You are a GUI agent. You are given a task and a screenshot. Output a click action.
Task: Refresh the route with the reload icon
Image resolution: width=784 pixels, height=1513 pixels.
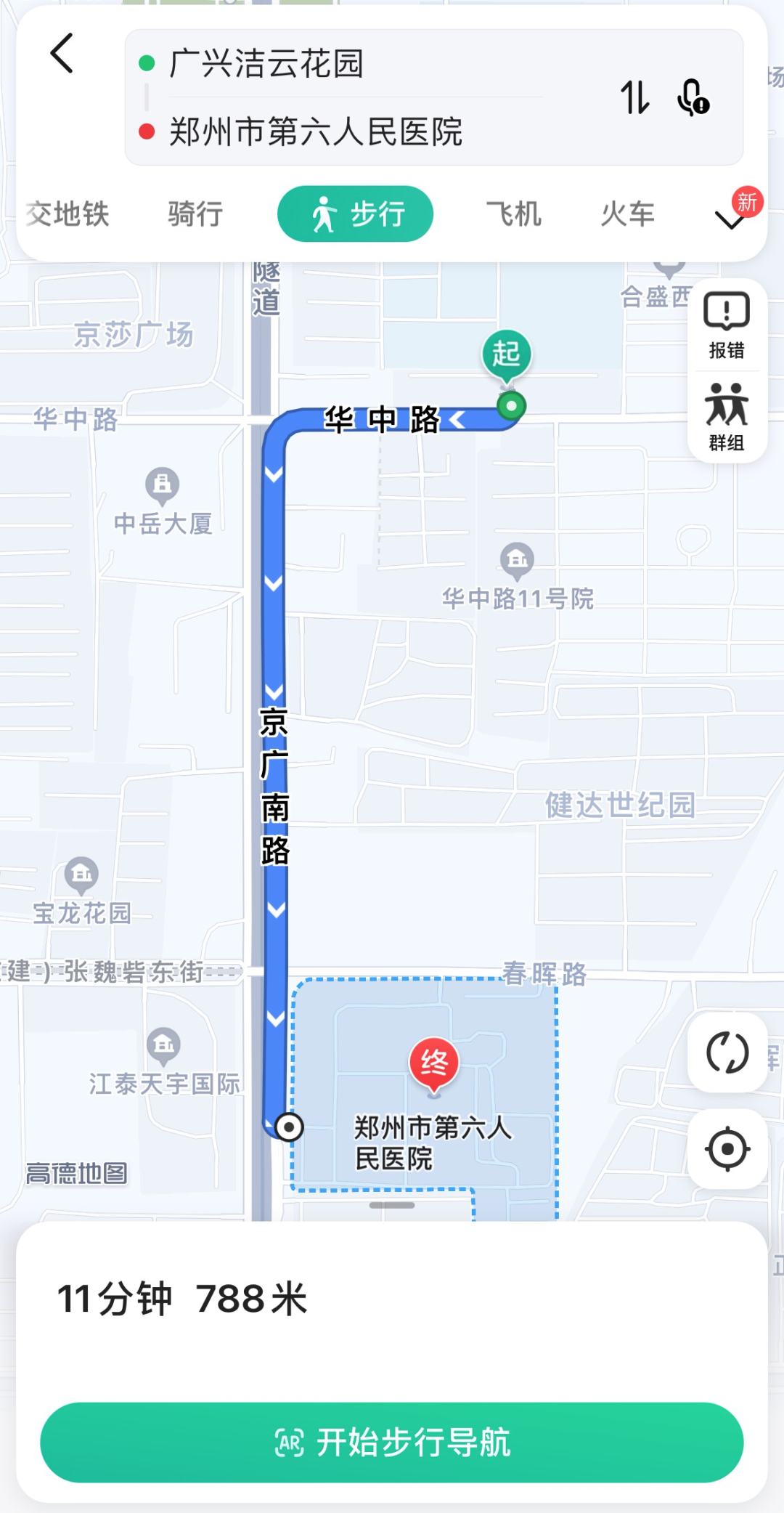coord(727,1052)
